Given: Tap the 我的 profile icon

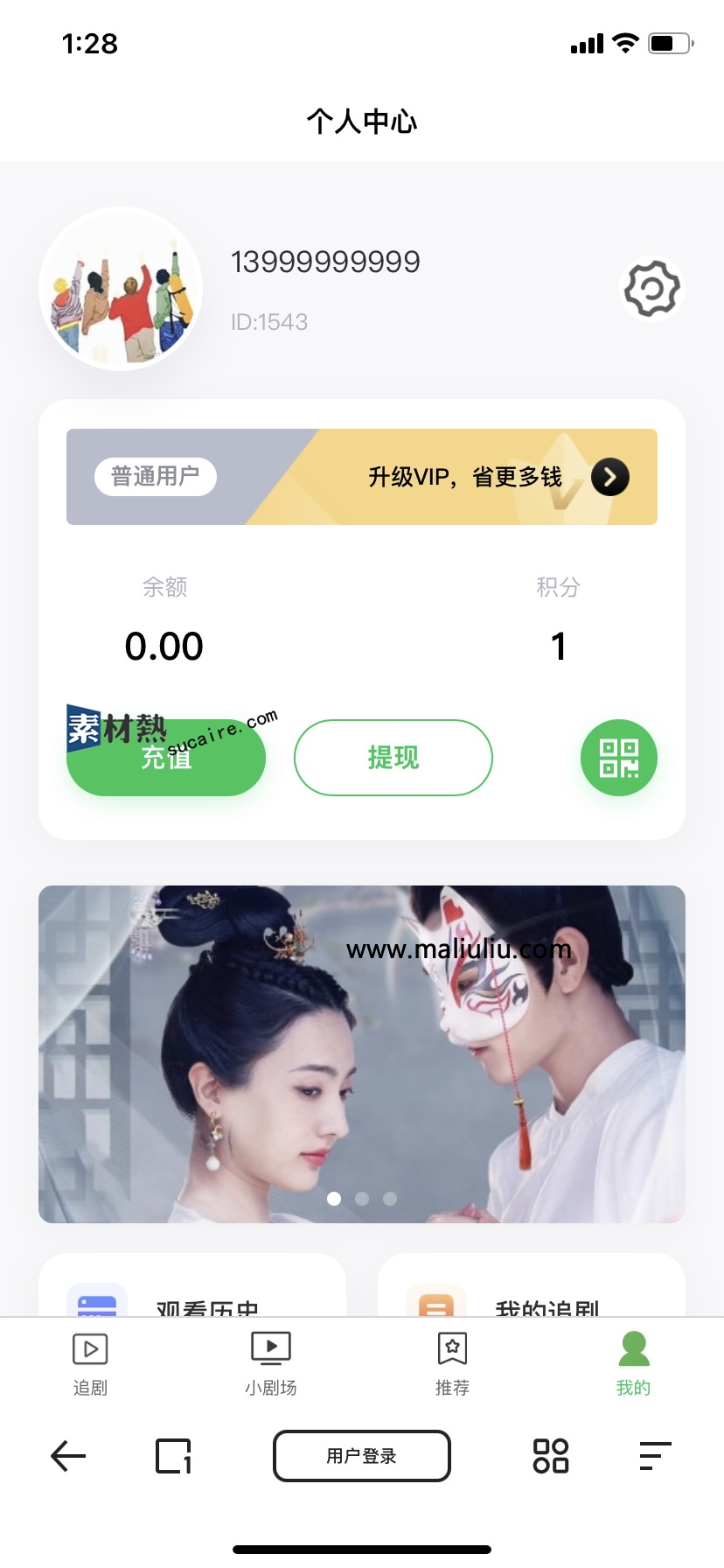Looking at the screenshot, I should [633, 1348].
